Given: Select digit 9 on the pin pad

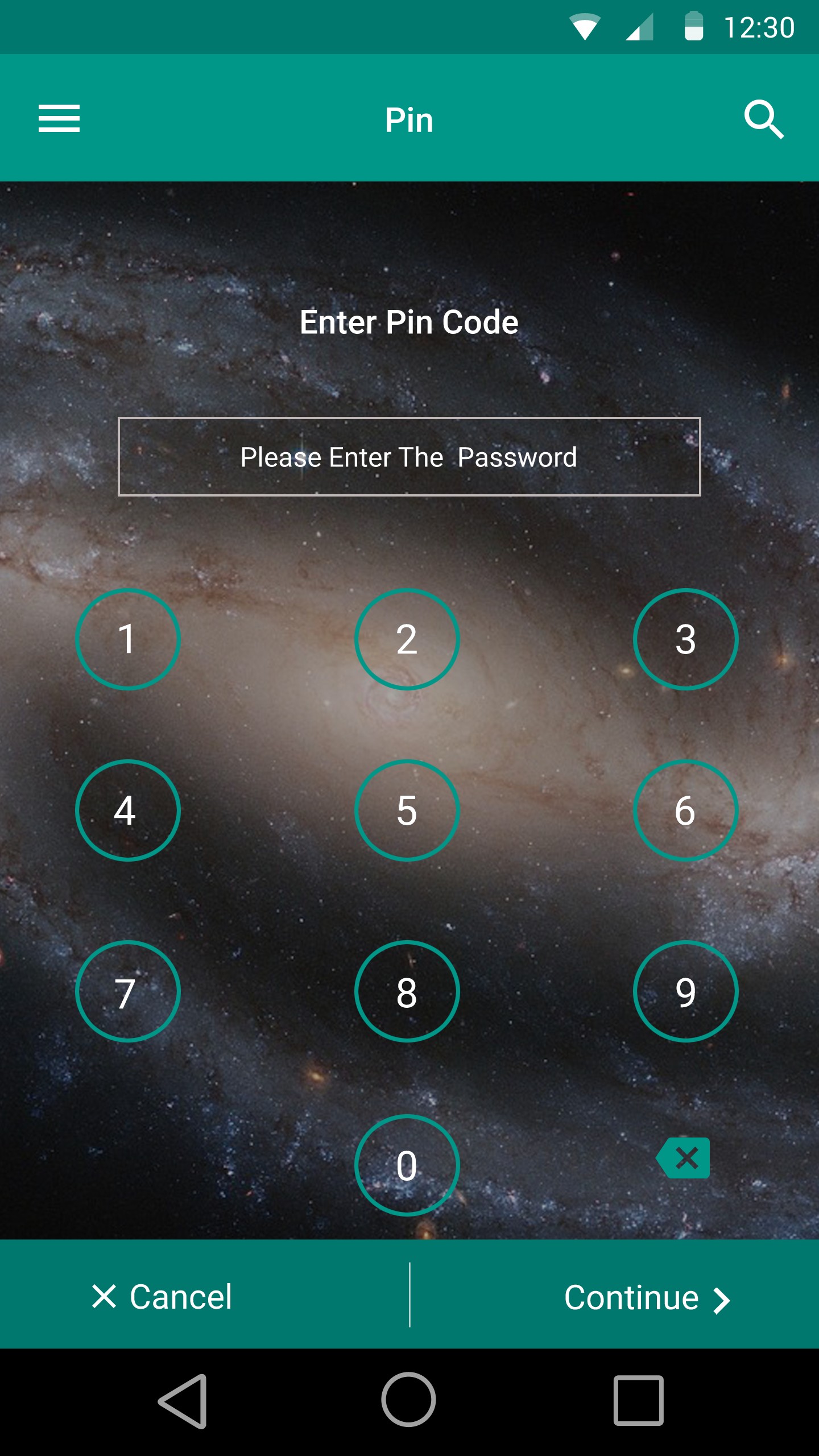Looking at the screenshot, I should coord(686,992).
